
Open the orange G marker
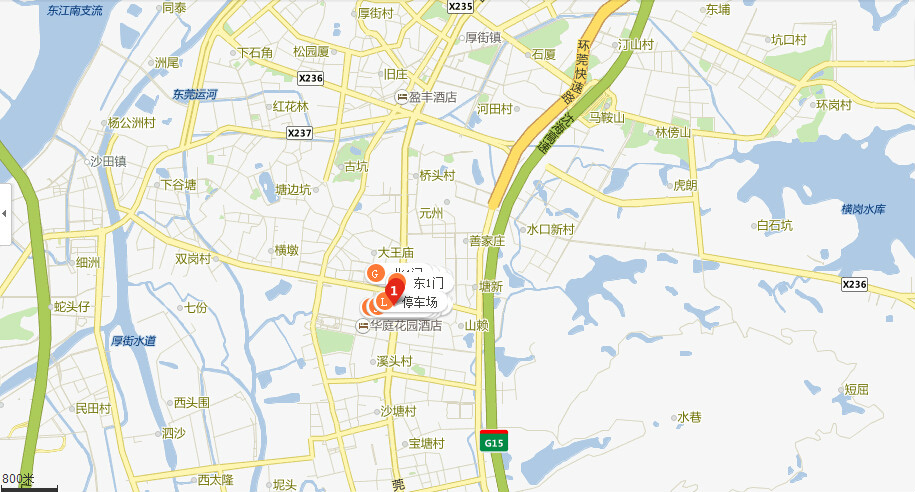click(375, 273)
